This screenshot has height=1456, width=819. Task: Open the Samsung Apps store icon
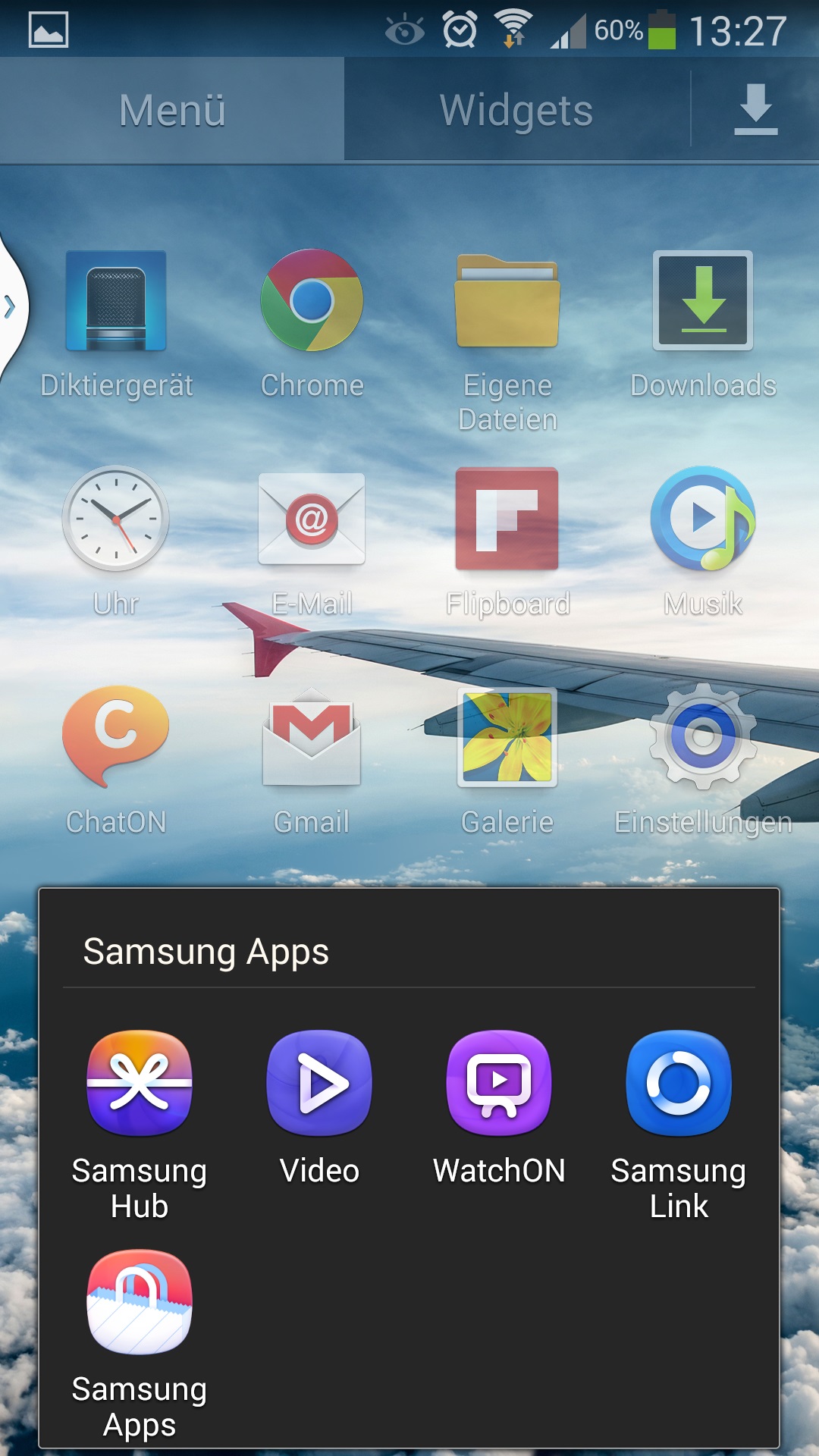coord(140,1301)
